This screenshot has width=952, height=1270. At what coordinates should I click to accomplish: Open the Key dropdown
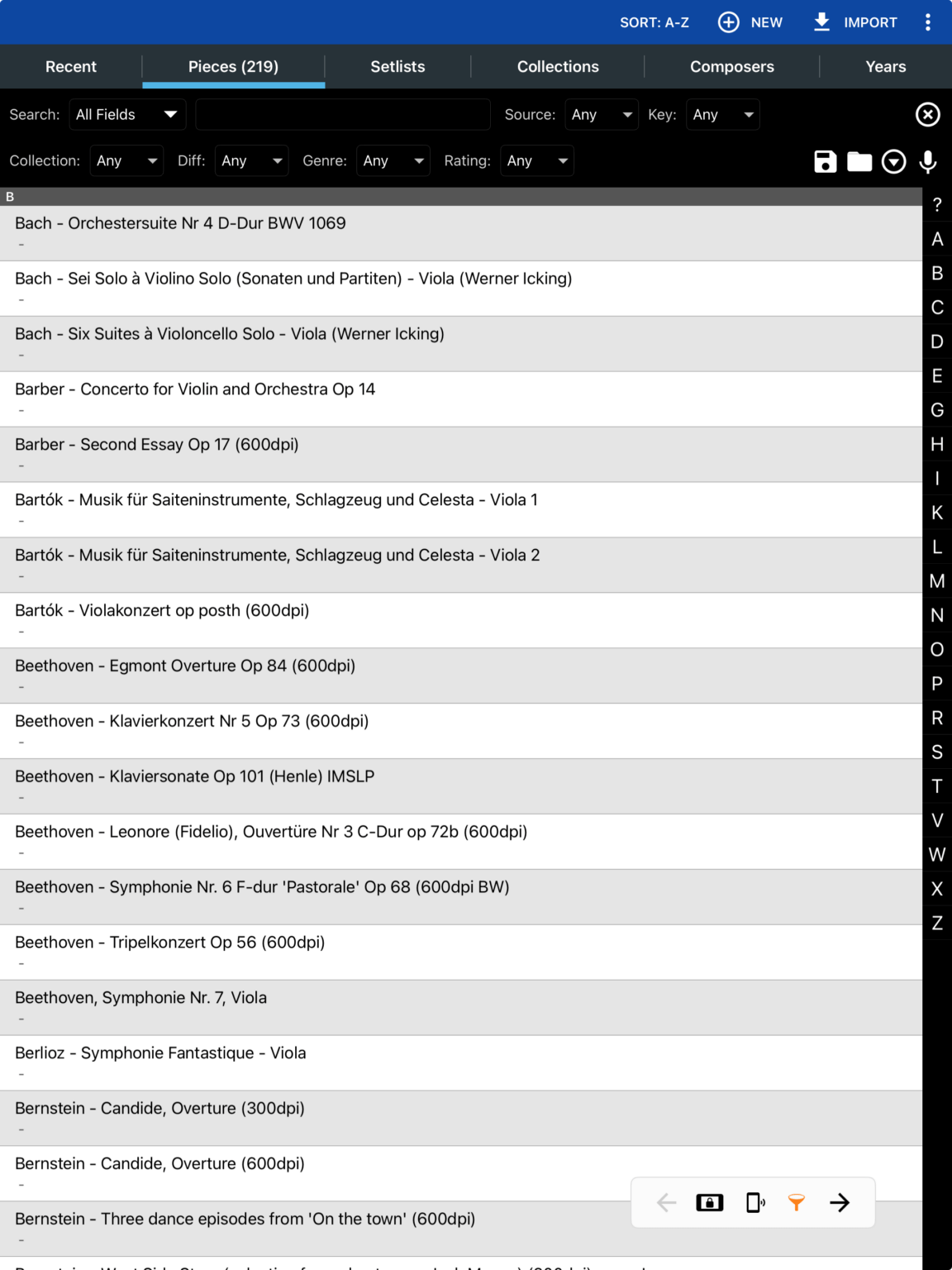tap(722, 114)
